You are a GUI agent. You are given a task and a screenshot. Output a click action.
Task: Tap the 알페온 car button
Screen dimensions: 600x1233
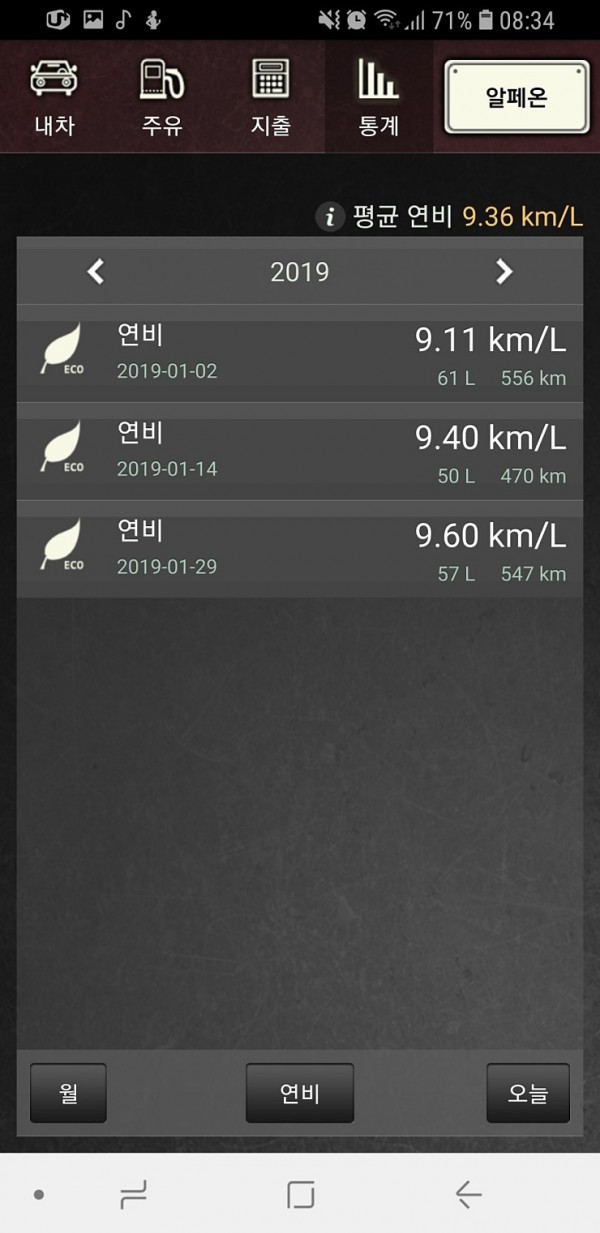click(518, 97)
